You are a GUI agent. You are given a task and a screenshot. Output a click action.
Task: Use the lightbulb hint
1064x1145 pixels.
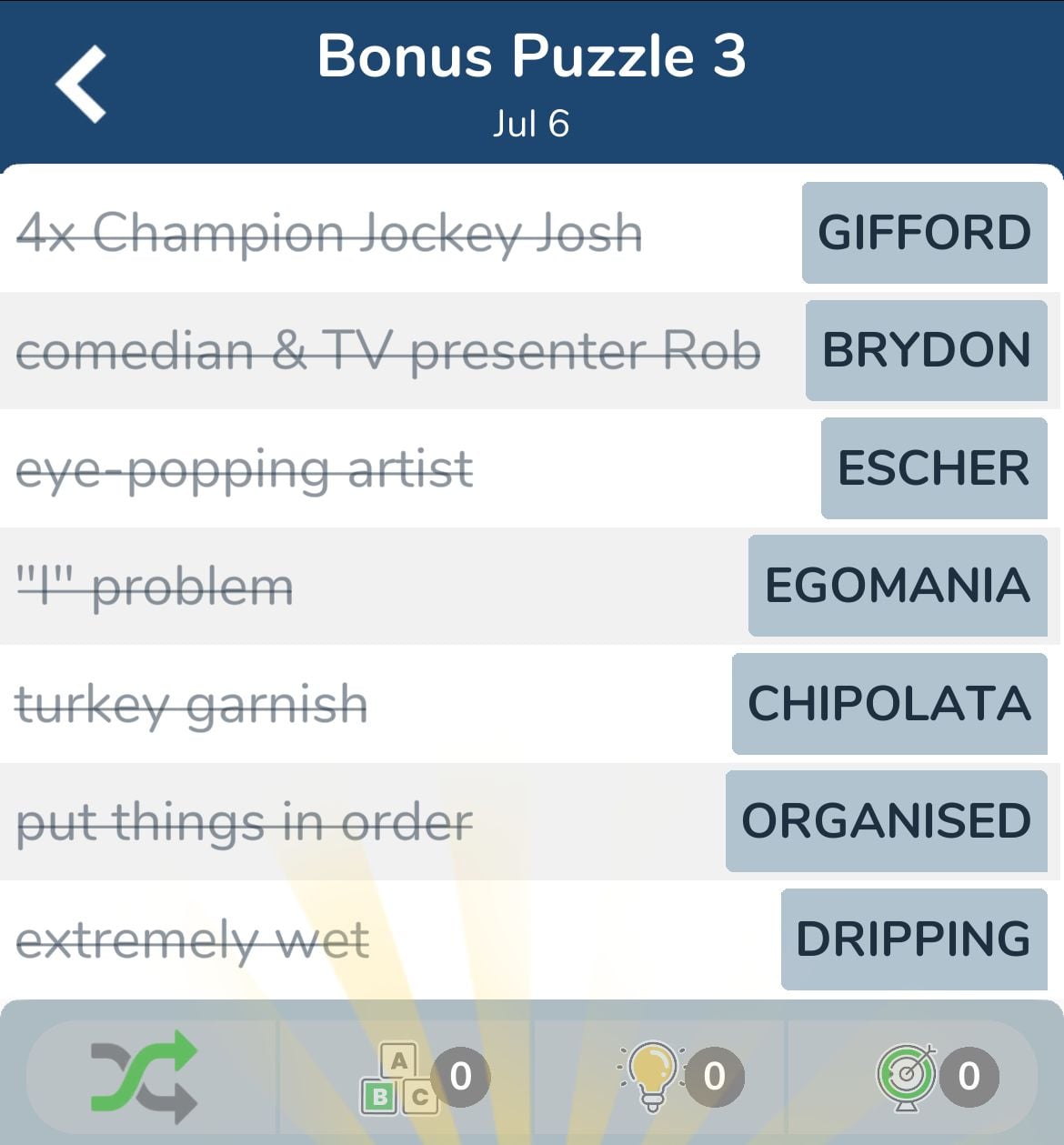pos(653,1076)
